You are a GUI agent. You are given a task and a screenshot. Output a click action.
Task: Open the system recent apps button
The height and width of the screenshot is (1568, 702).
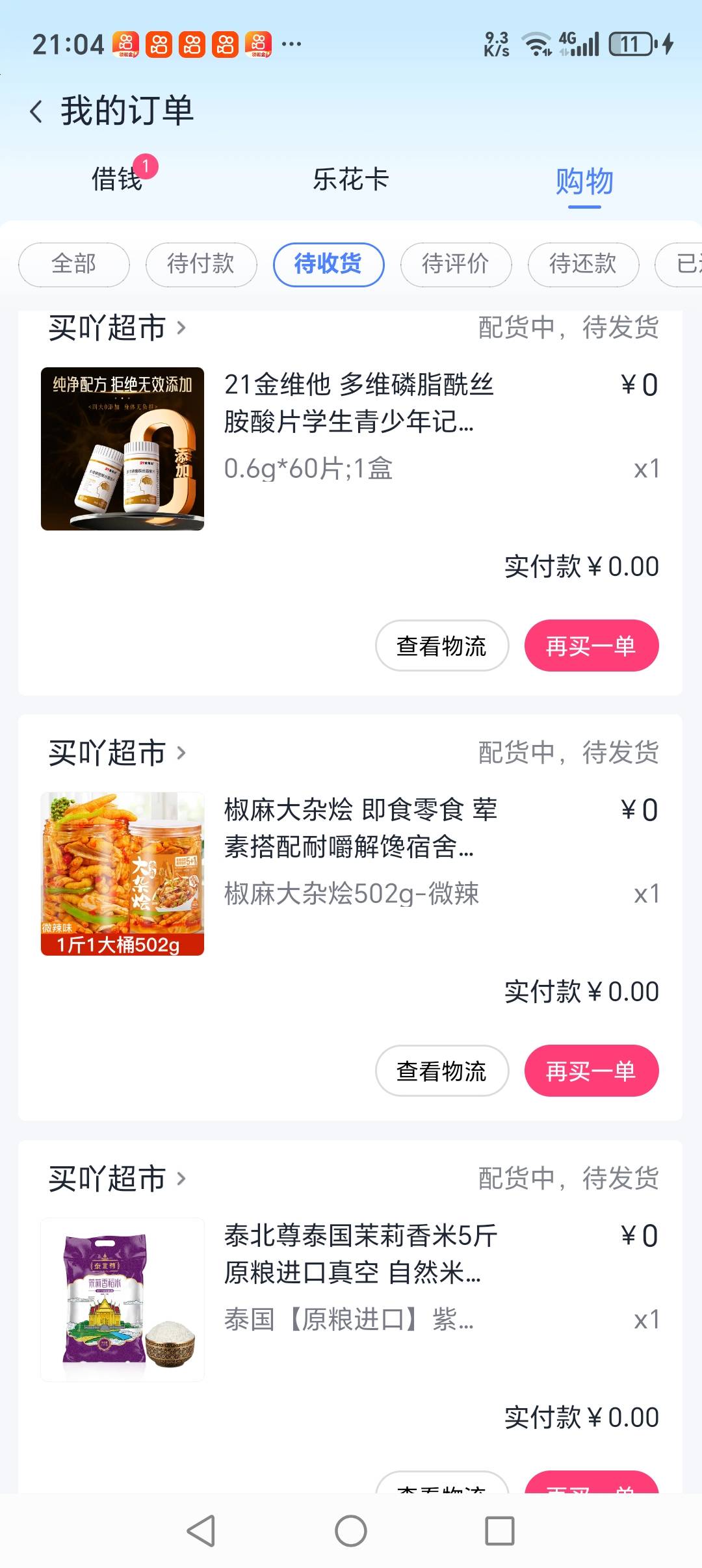pos(499,1531)
